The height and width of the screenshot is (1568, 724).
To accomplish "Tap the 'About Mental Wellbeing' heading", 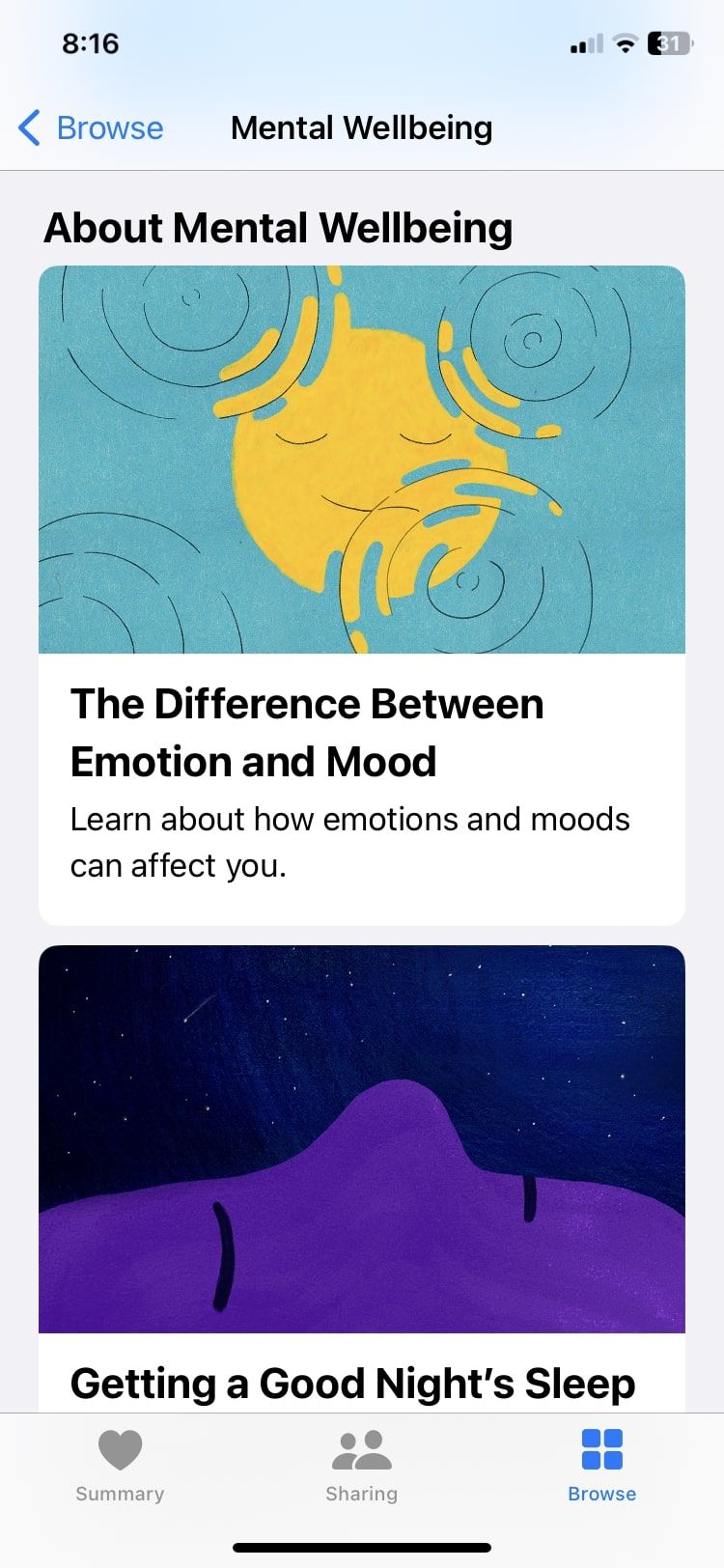I will 278,228.
